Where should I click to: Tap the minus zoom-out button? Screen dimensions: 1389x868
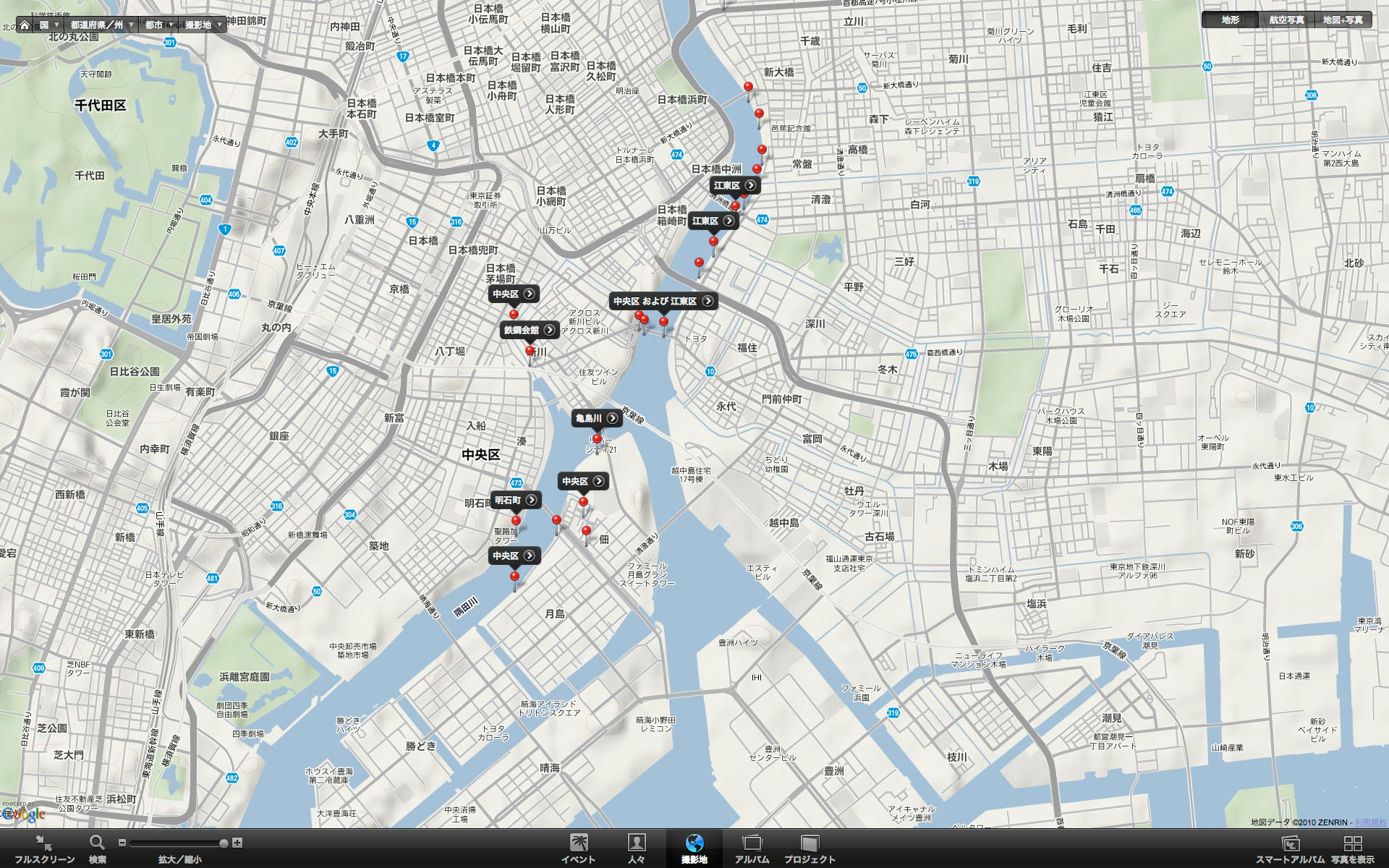coord(122,843)
